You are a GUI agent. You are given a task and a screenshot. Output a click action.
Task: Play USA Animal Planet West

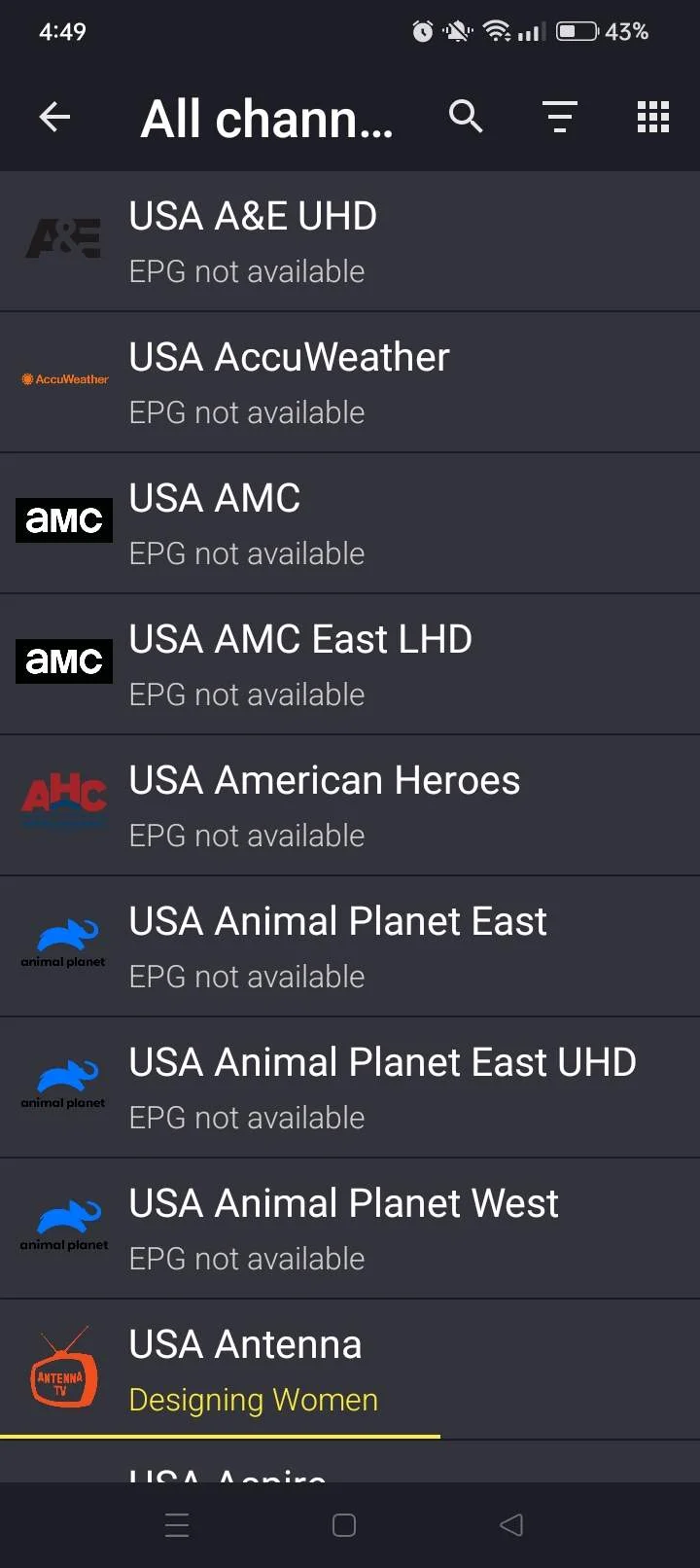350,1229
